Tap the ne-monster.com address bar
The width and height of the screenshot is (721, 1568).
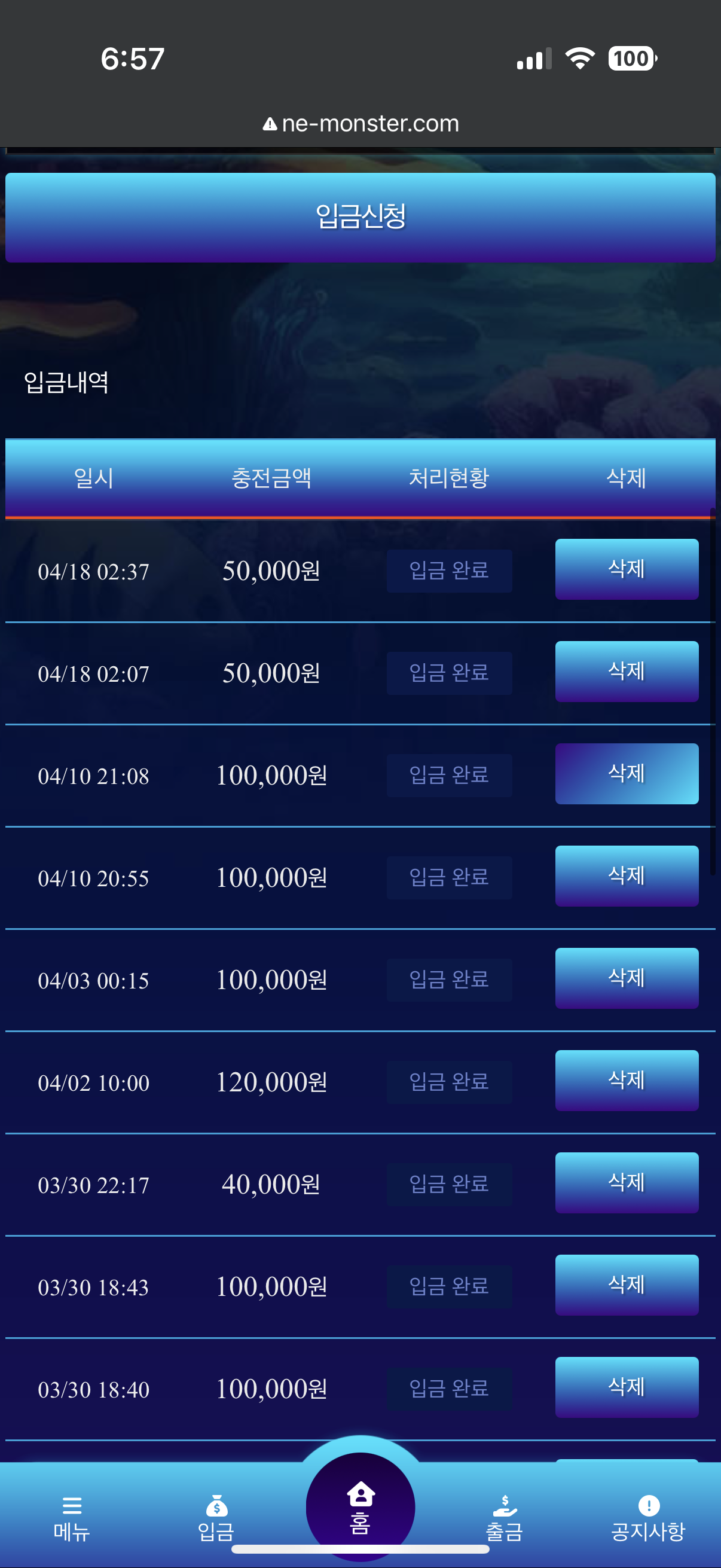[x=360, y=124]
